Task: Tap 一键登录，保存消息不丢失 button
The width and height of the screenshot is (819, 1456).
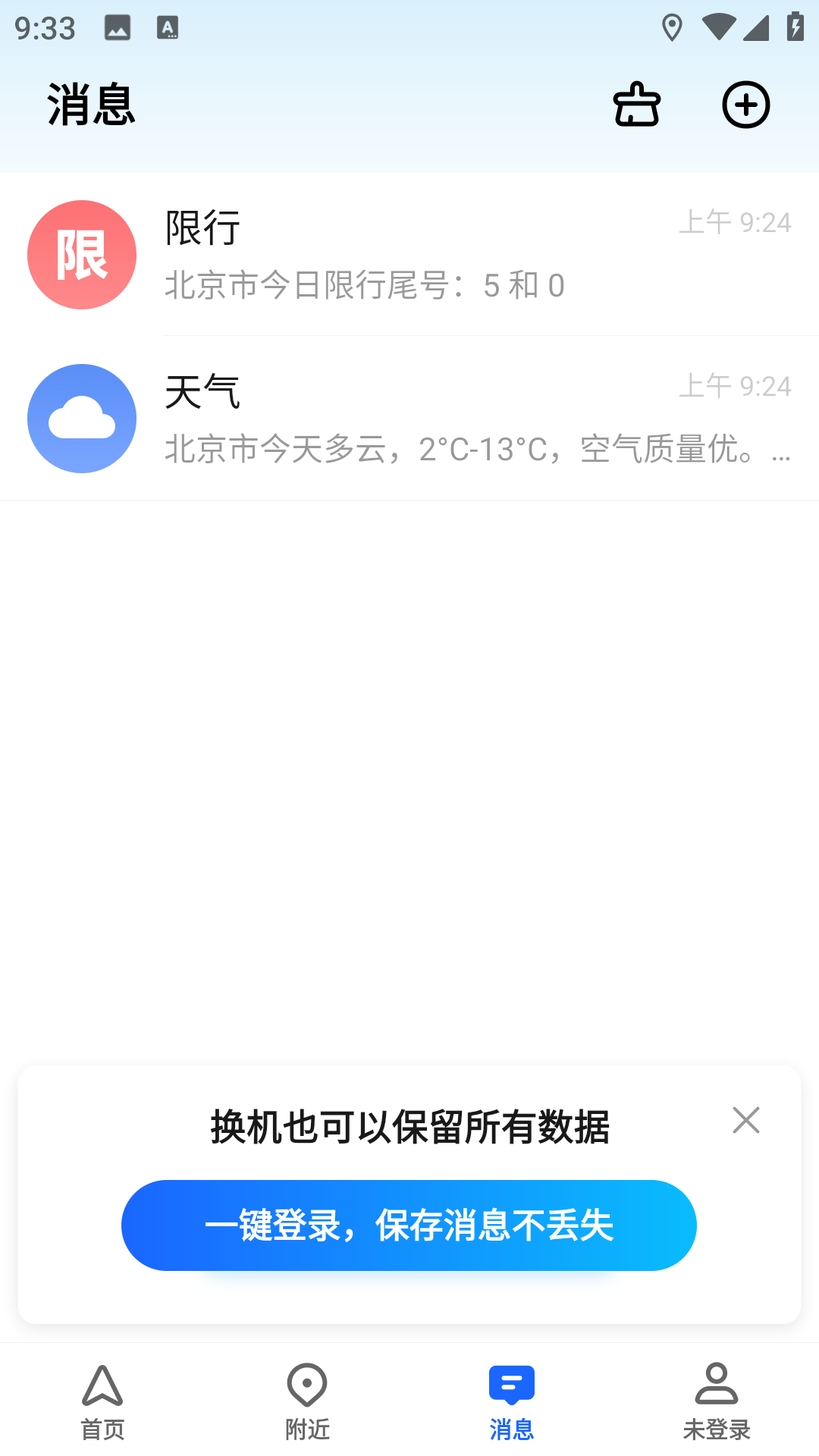Action: [x=409, y=1225]
